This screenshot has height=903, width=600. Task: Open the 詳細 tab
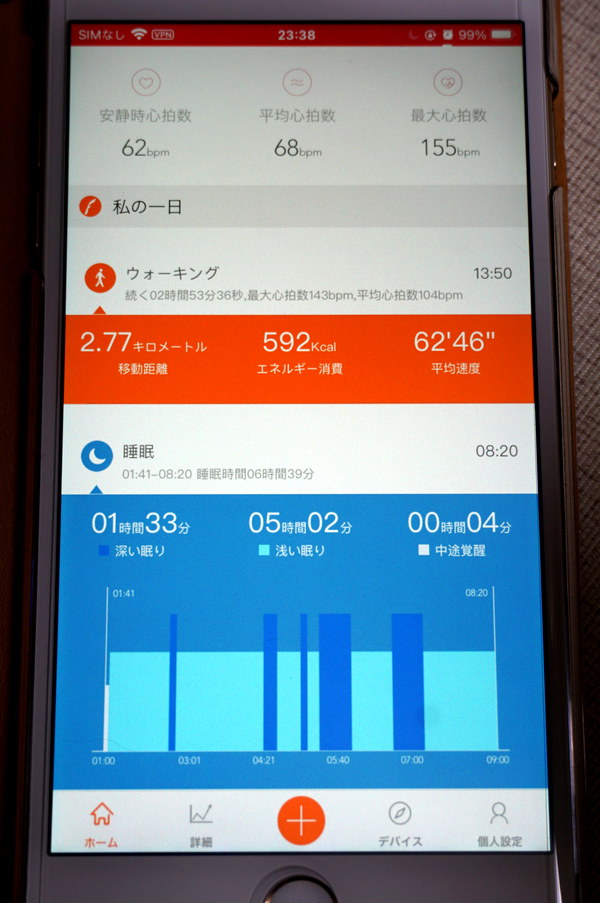(201, 823)
